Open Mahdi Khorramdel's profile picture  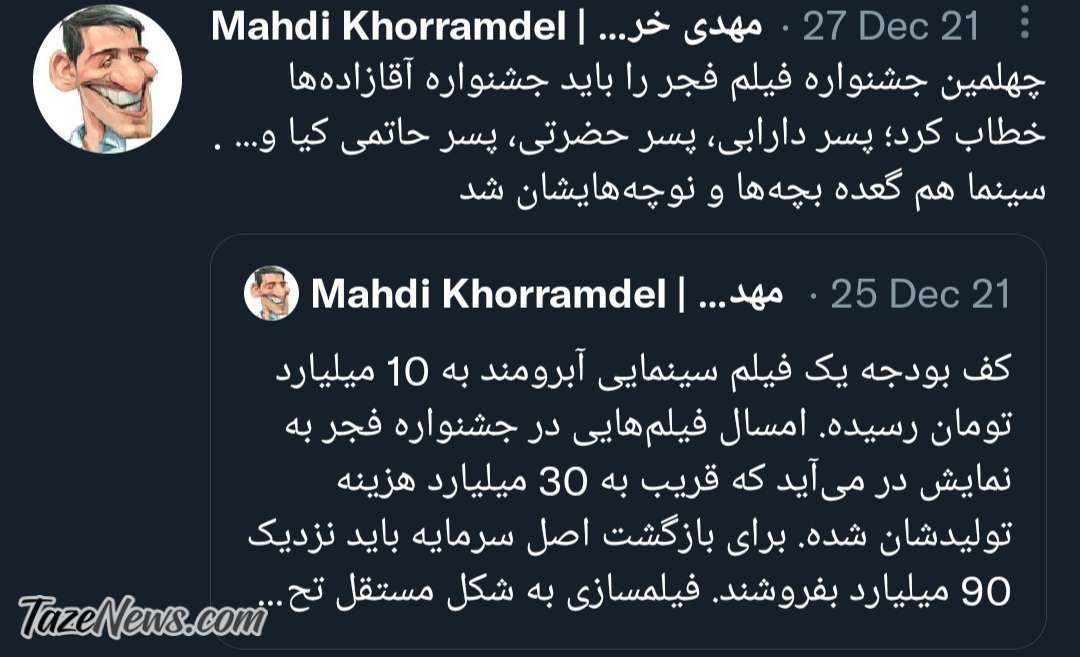[x=107, y=79]
